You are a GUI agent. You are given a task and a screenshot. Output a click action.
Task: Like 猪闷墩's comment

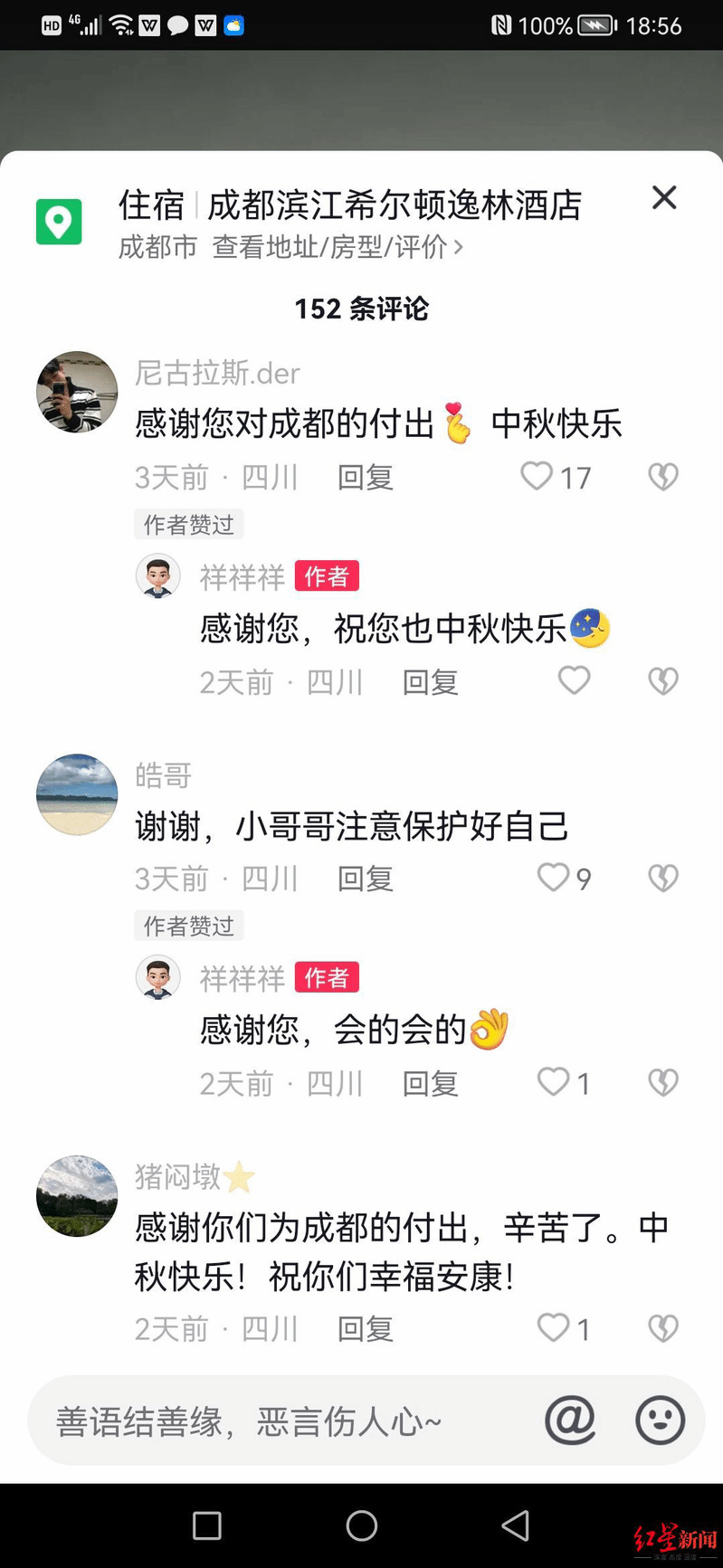(553, 1328)
